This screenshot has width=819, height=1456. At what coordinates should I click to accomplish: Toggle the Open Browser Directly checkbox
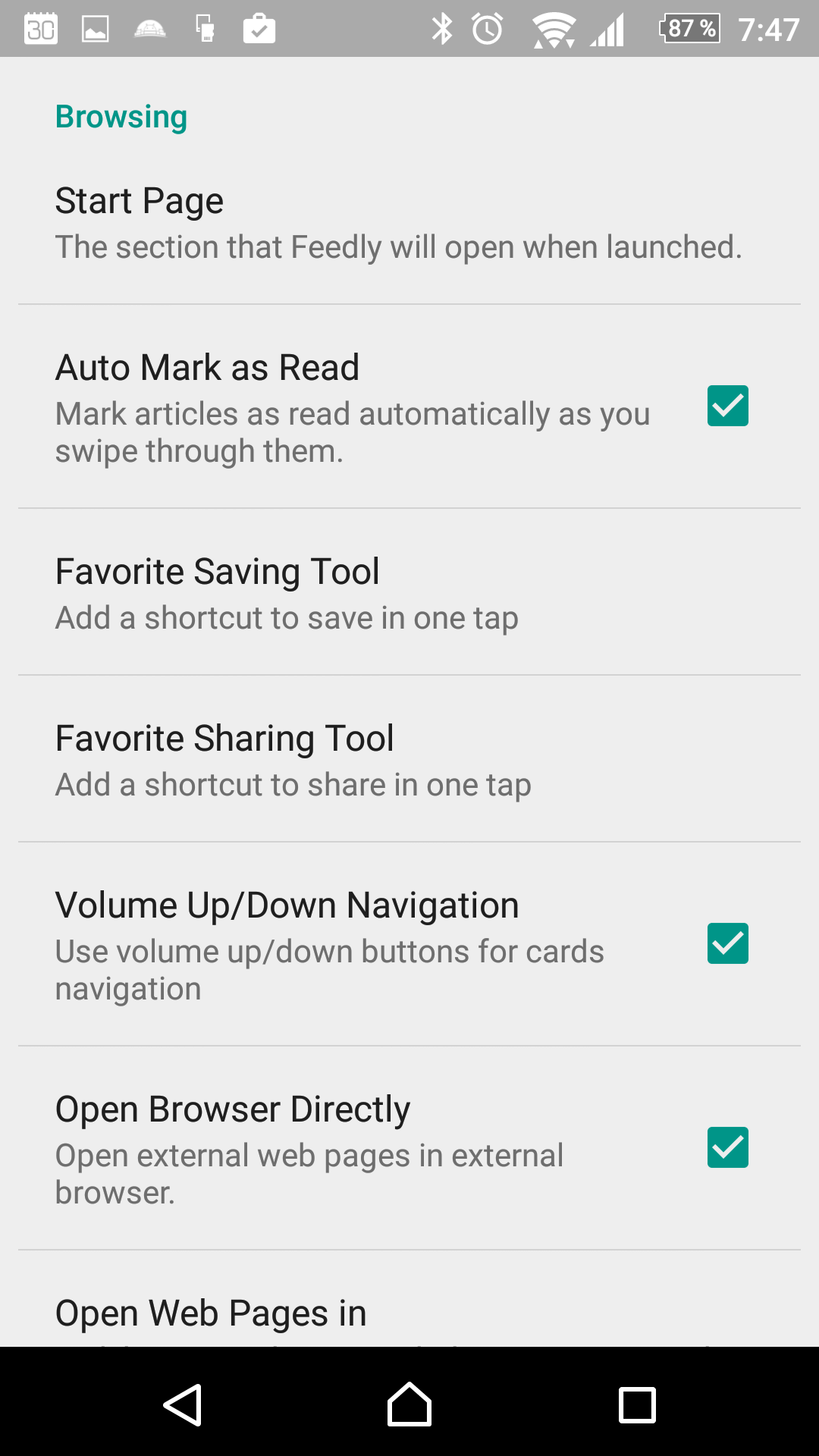[727, 1147]
